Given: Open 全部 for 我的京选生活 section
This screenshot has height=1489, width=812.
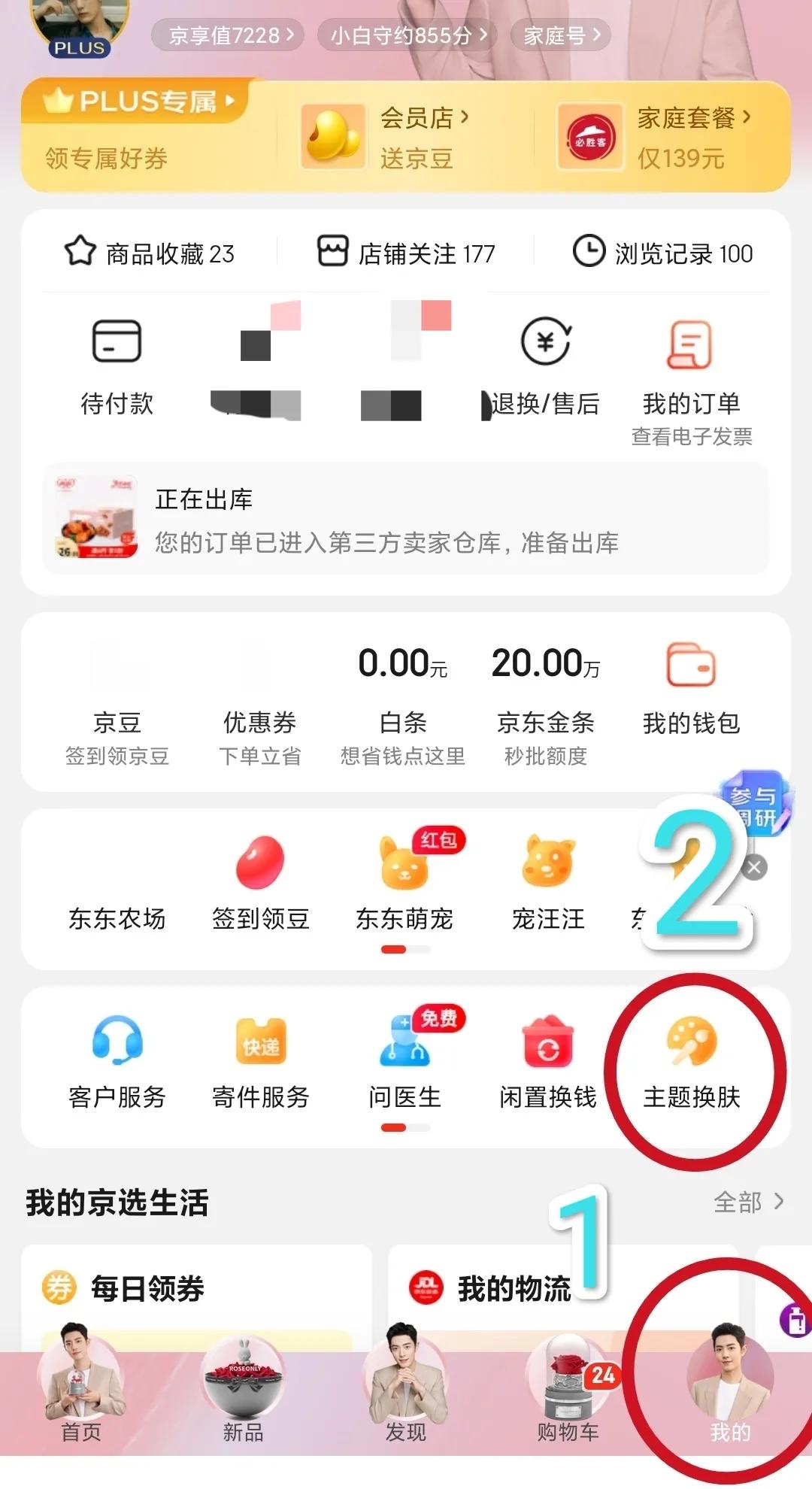Looking at the screenshot, I should 747,1202.
